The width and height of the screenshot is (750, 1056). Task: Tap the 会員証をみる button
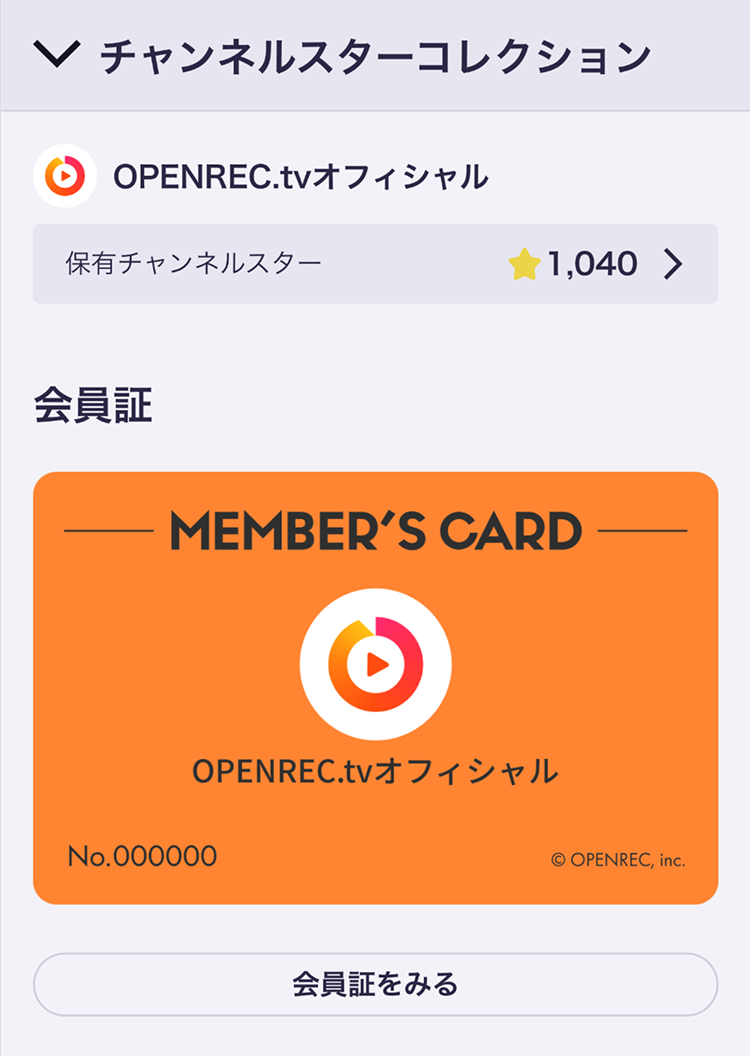375,984
